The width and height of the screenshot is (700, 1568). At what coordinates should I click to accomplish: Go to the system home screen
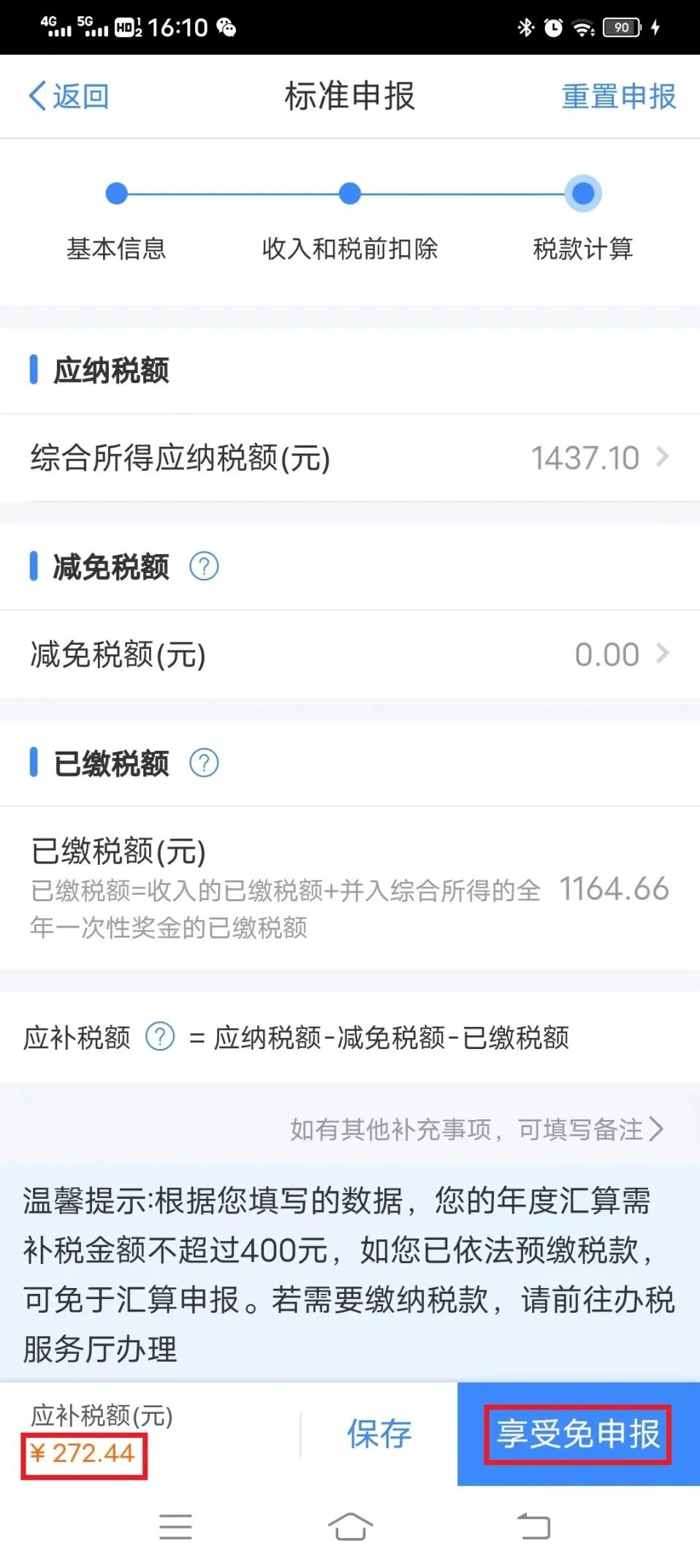tap(350, 1527)
